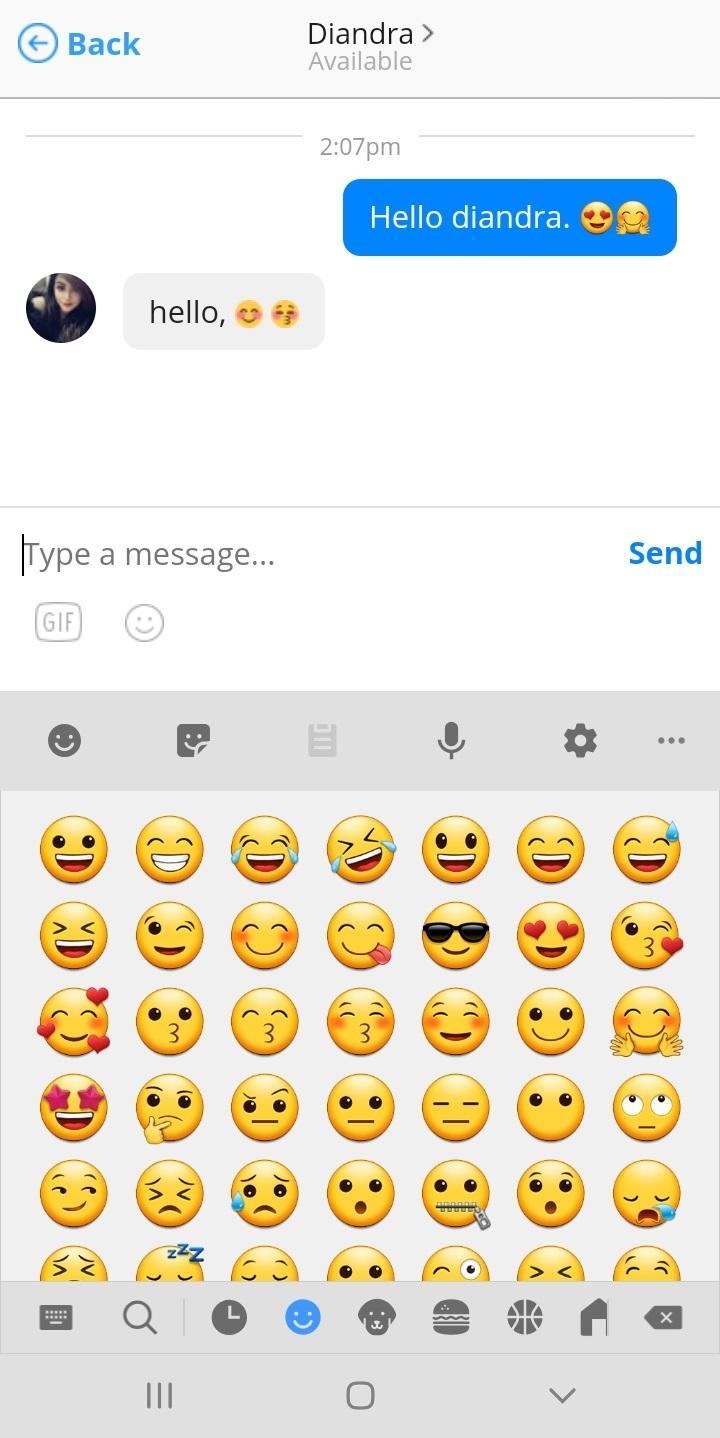720x1438 pixels.
Task: Show recently used emojis
Action: pos(229,1317)
